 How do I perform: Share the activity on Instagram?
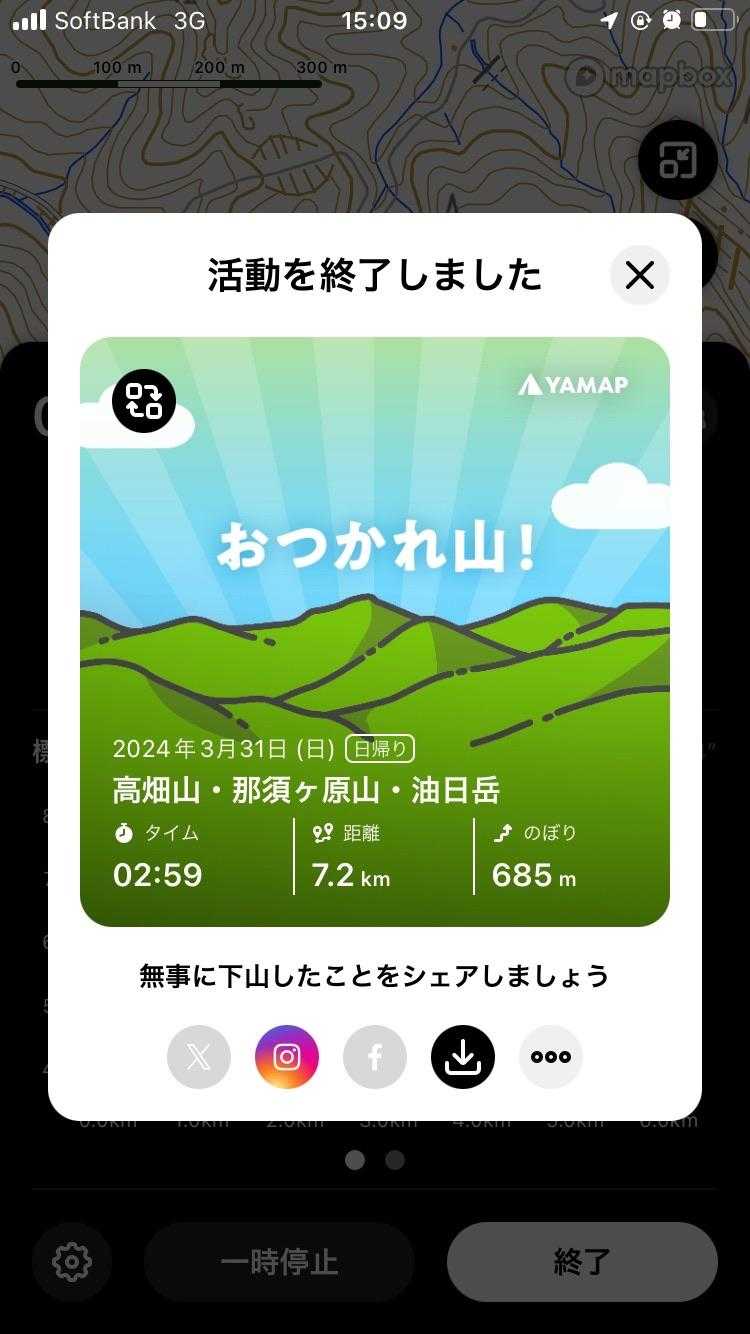[287, 1057]
